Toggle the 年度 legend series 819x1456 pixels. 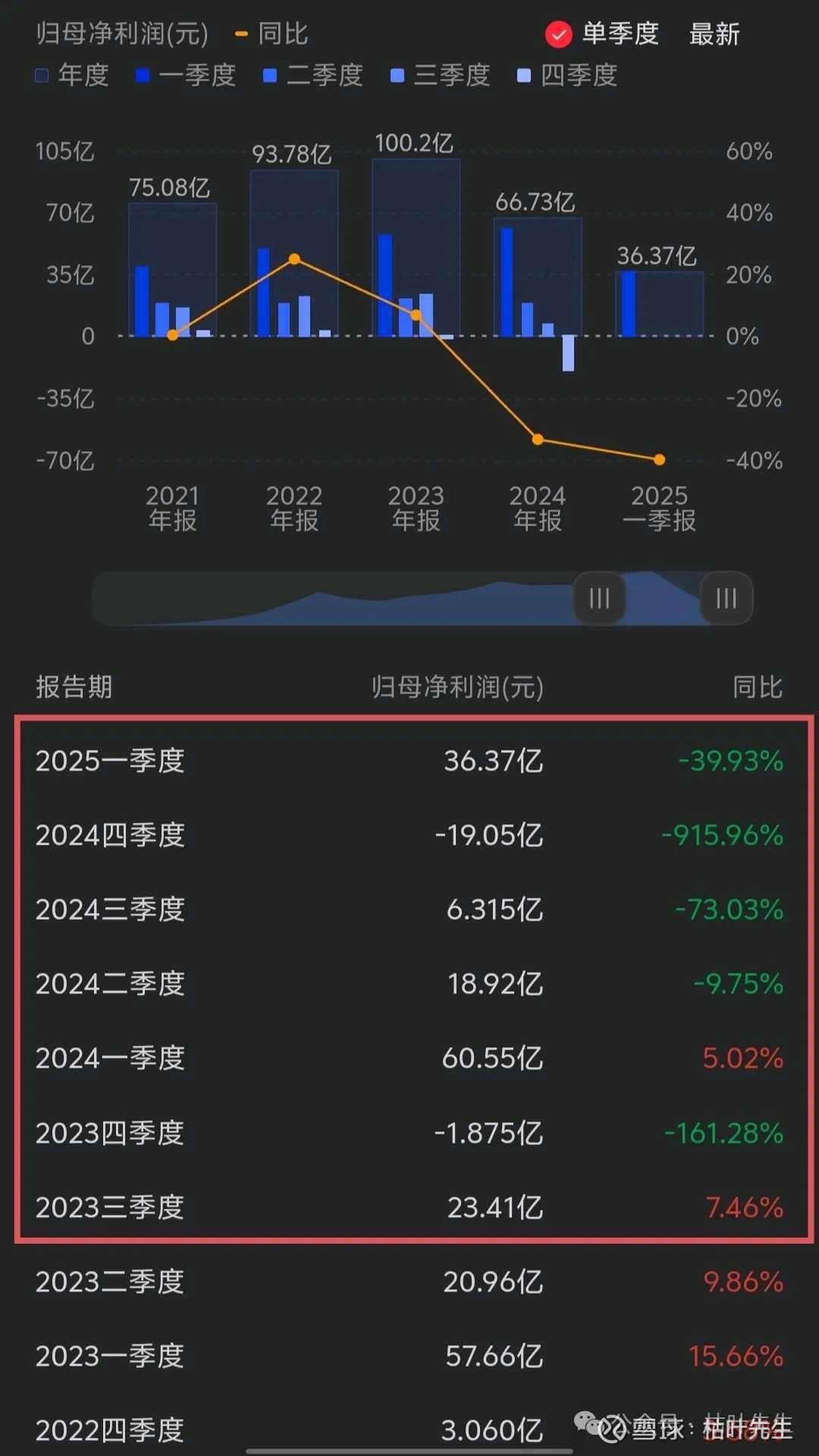[73, 75]
